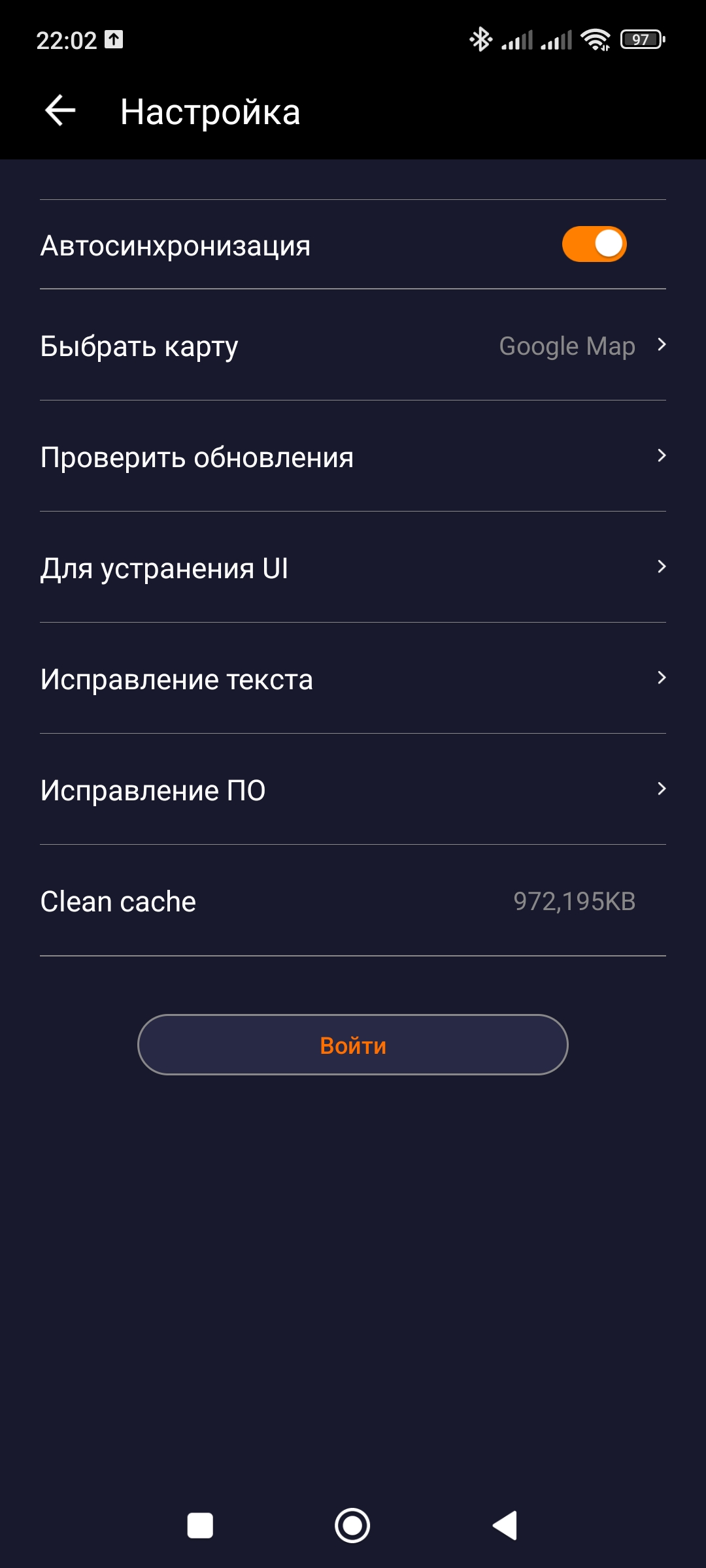Tap the orange Войти button

(353, 1045)
